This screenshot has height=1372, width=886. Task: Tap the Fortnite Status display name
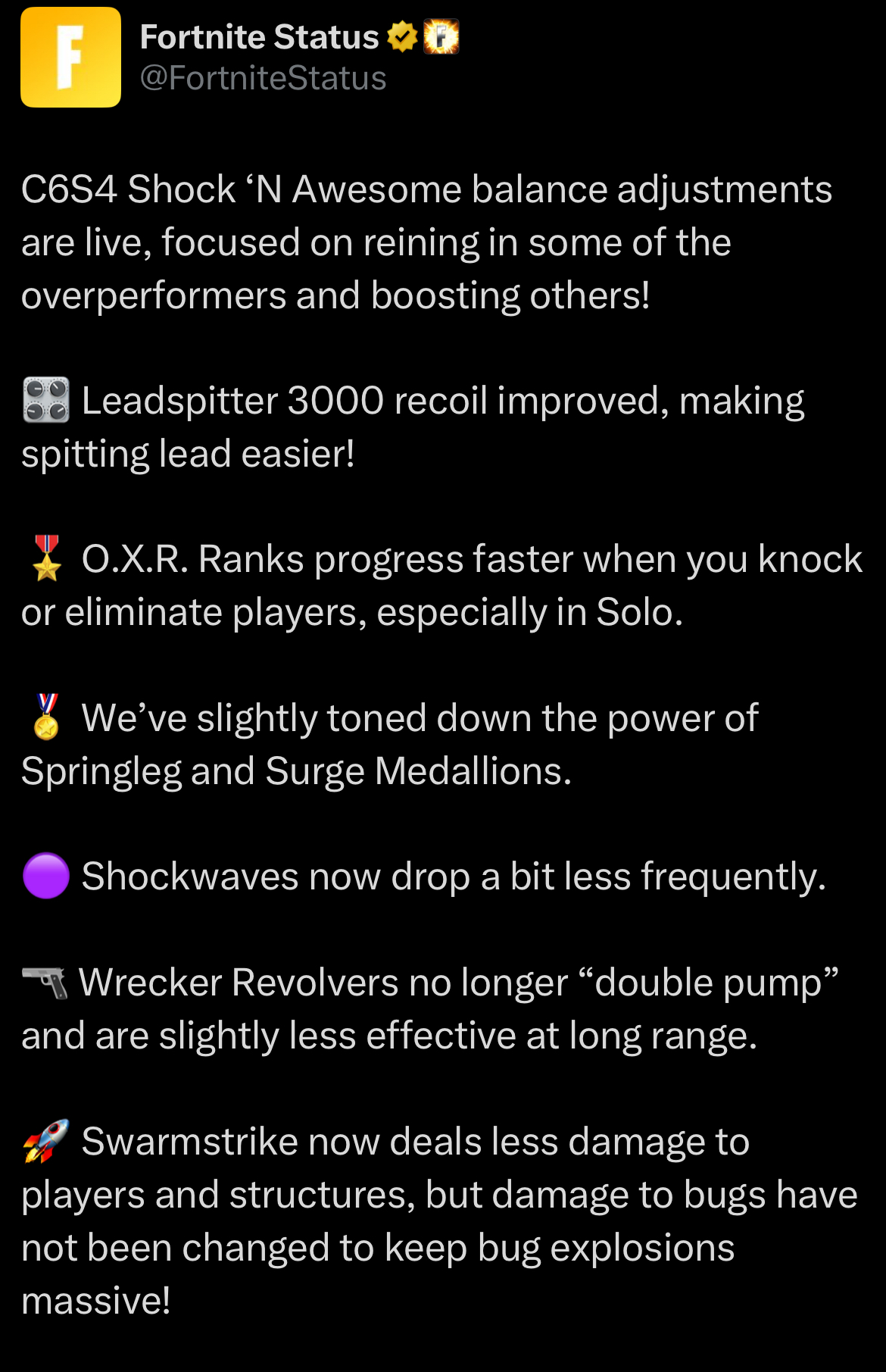259,36
